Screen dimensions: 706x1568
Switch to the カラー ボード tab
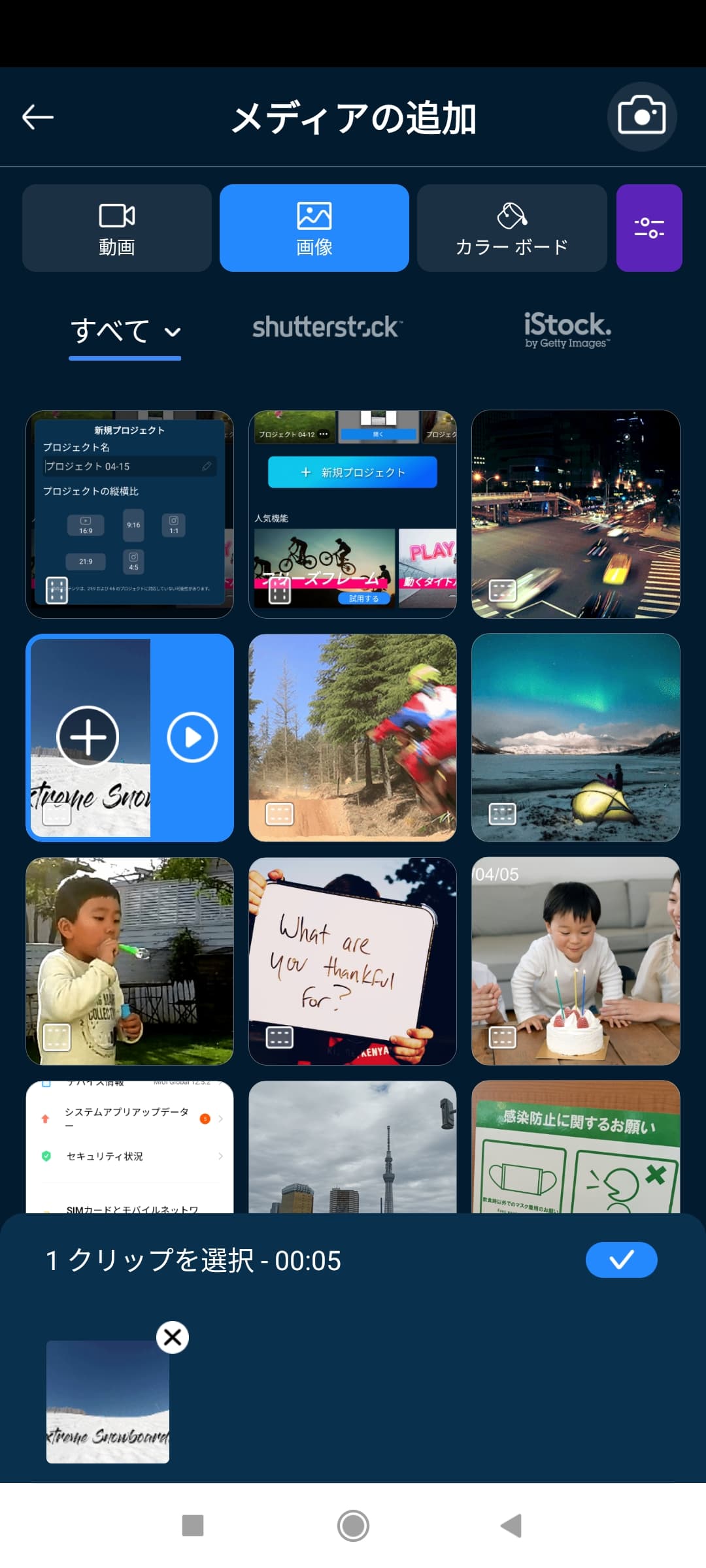[512, 228]
